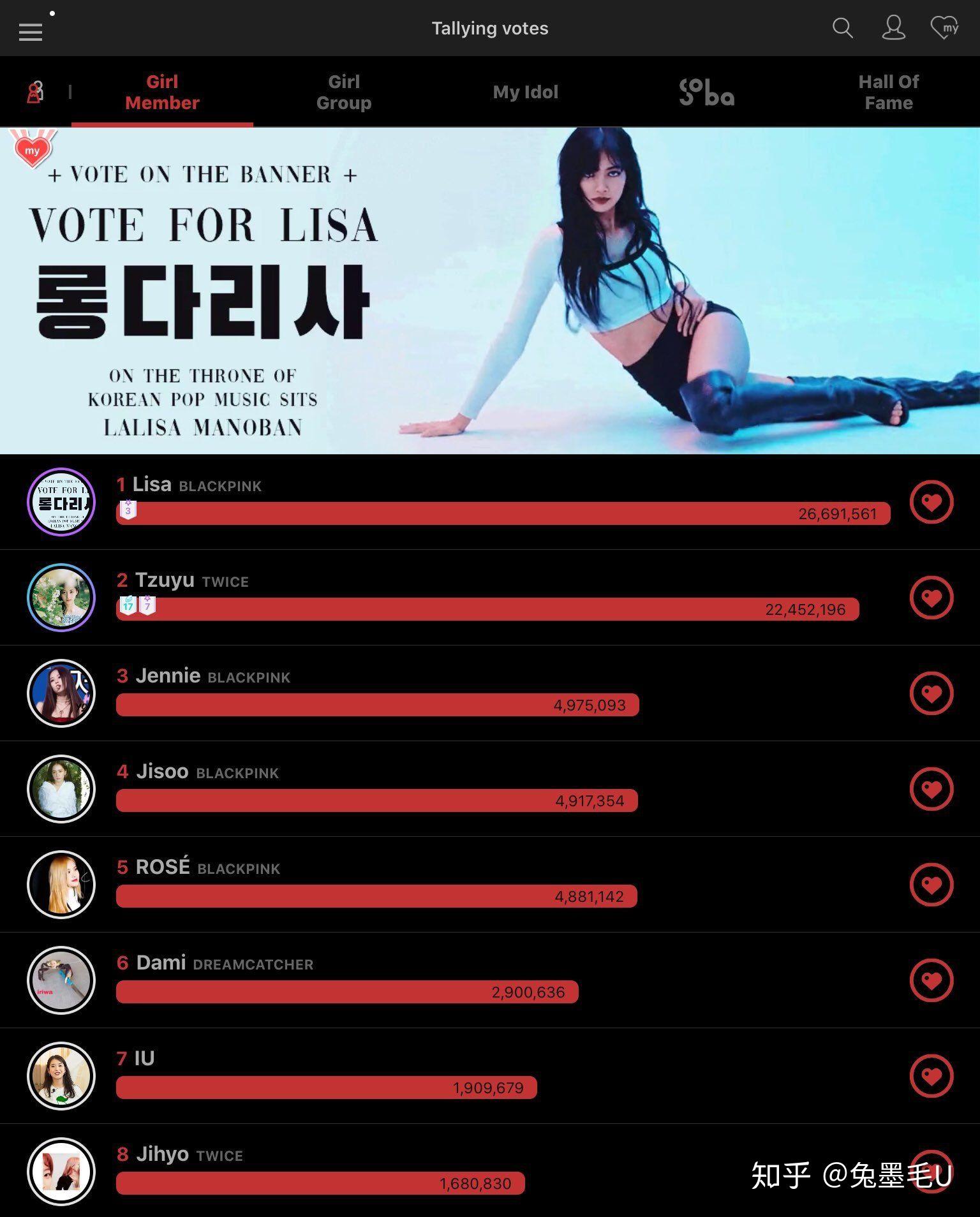Select the Girl Member tab
The height and width of the screenshot is (1217, 980).
coord(162,92)
